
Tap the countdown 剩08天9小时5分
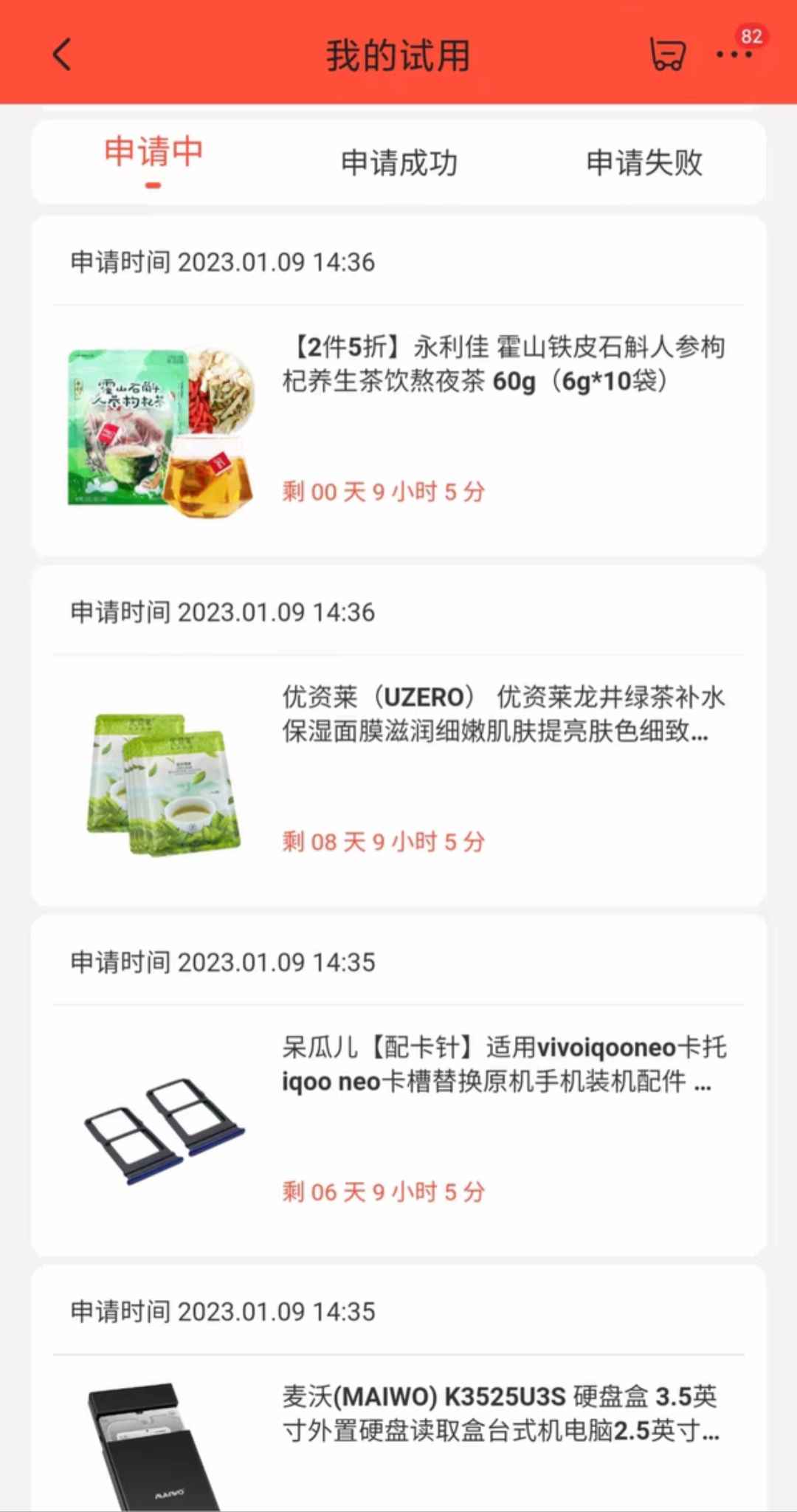click(x=383, y=841)
